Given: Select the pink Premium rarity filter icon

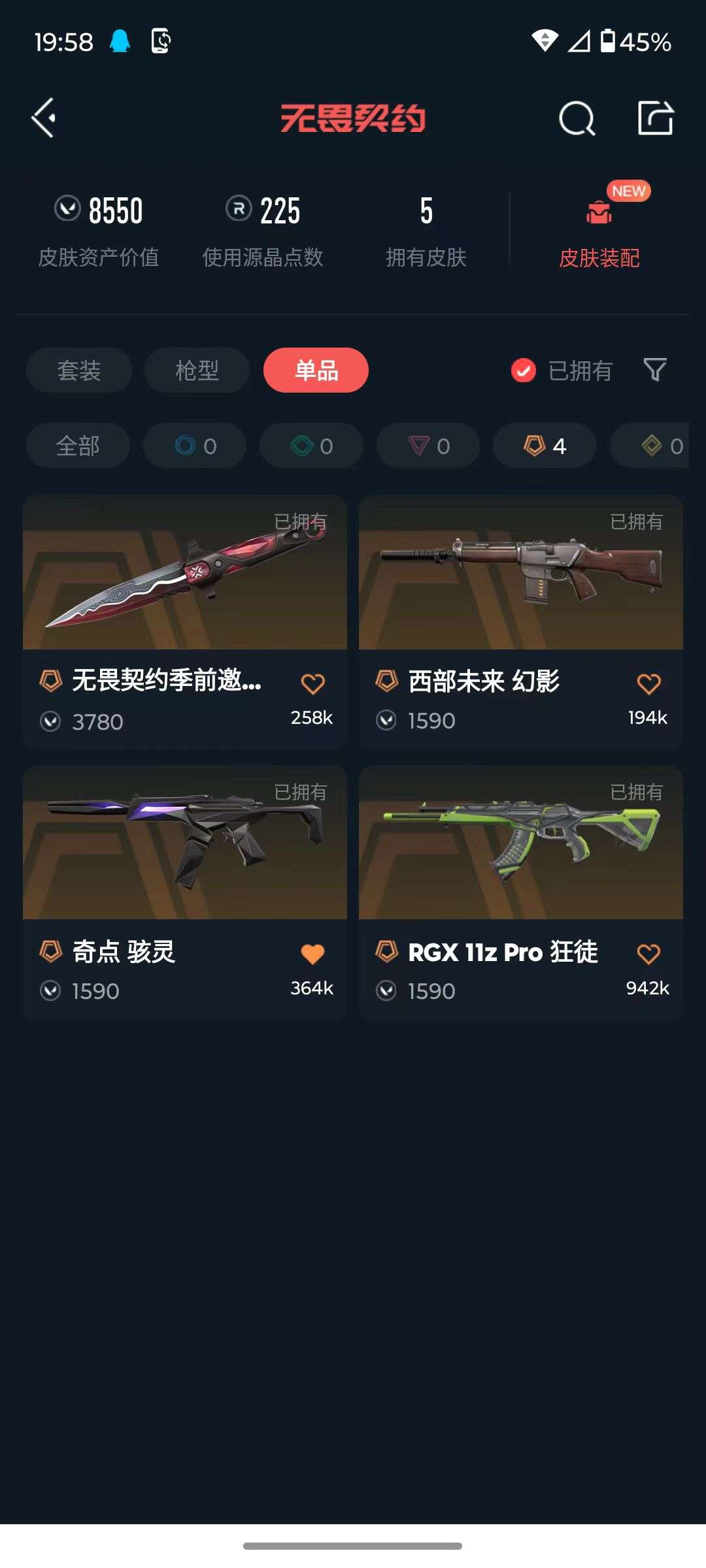Looking at the screenshot, I should coord(428,445).
